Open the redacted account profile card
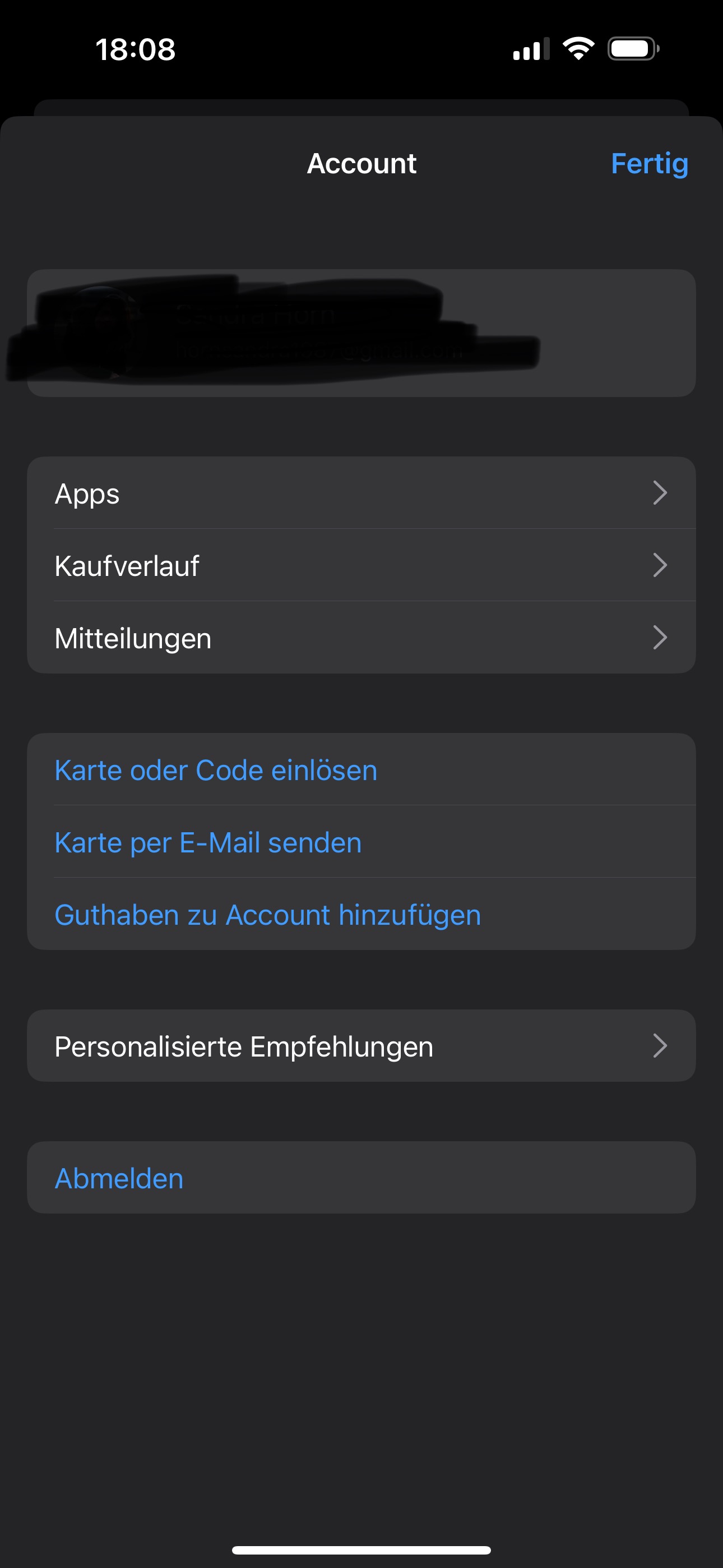The height and width of the screenshot is (1568, 723). 361,333
